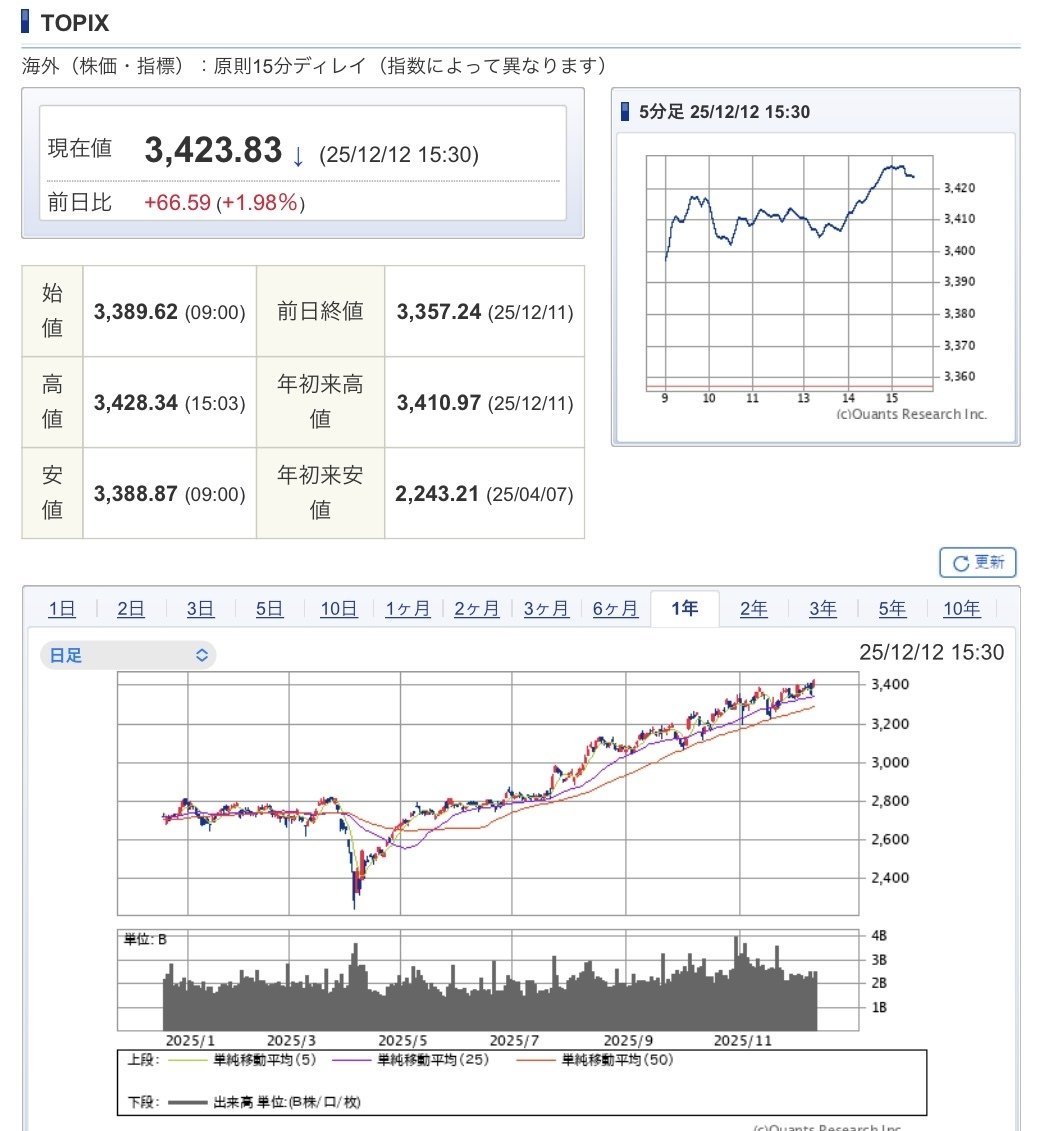Select the 3日 chart period

pos(199,608)
